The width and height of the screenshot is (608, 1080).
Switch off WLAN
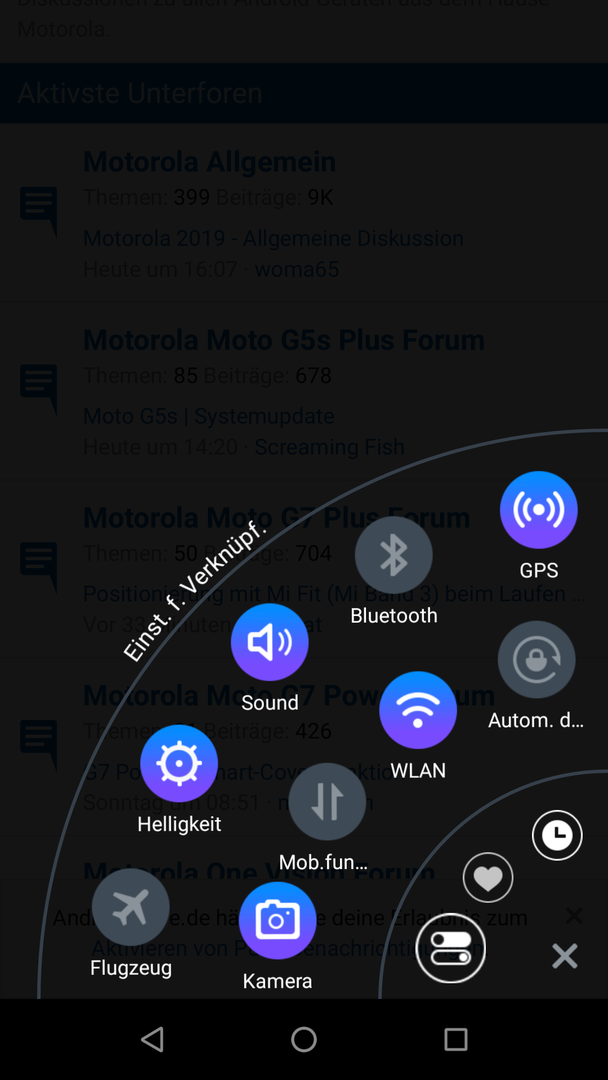pos(418,710)
